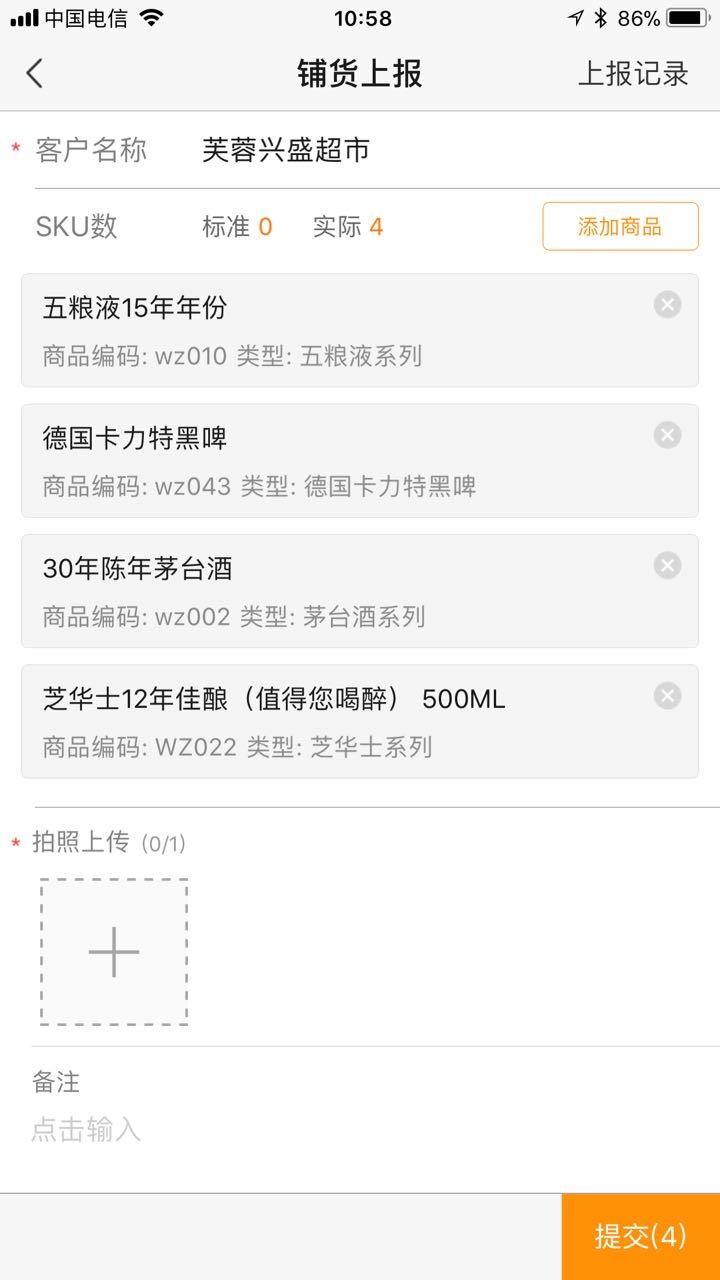Screen dimensions: 720x1280
Task: Delete the 30年陈年茅台酒 item
Action: point(667,566)
